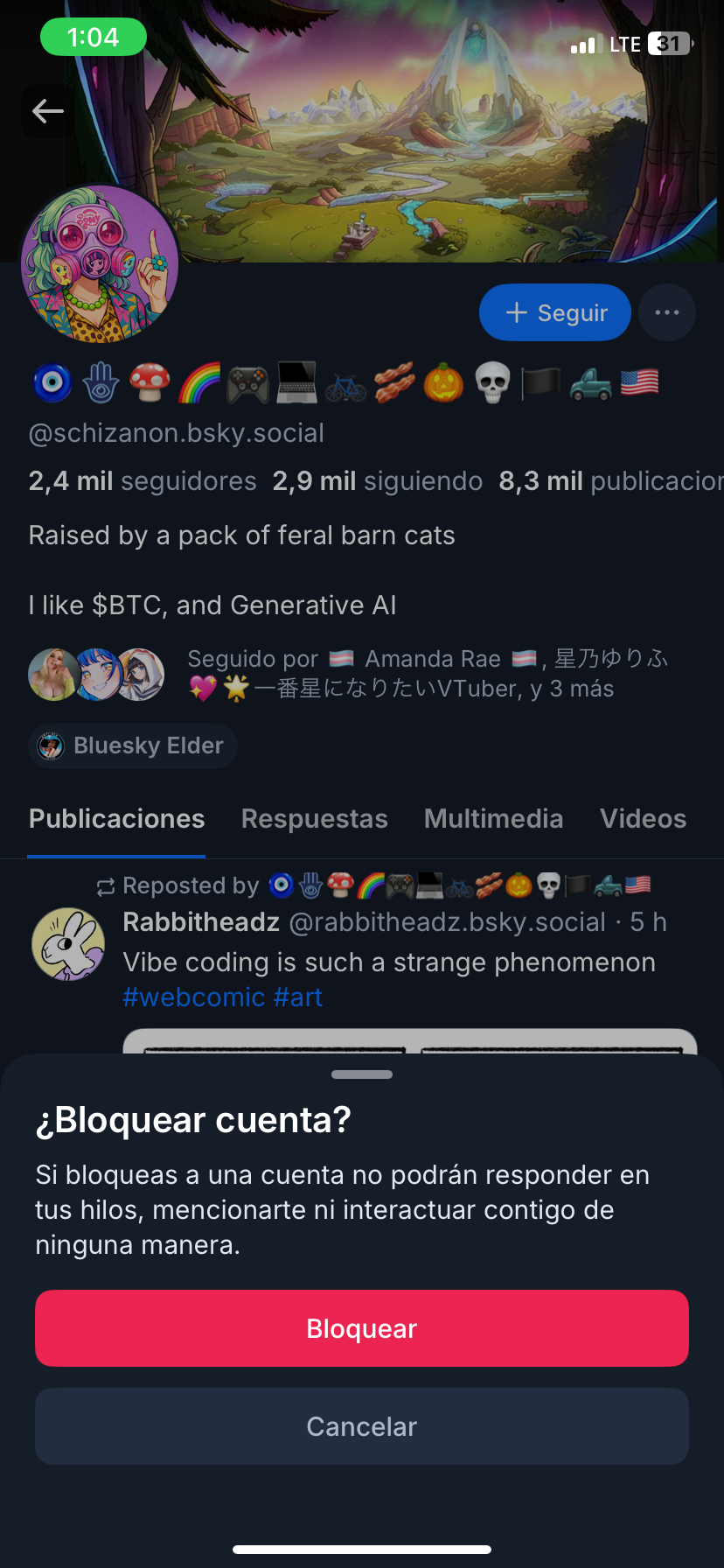The height and width of the screenshot is (1568, 724).
Task: Open the #webcomic hashtag
Action: click(x=194, y=997)
